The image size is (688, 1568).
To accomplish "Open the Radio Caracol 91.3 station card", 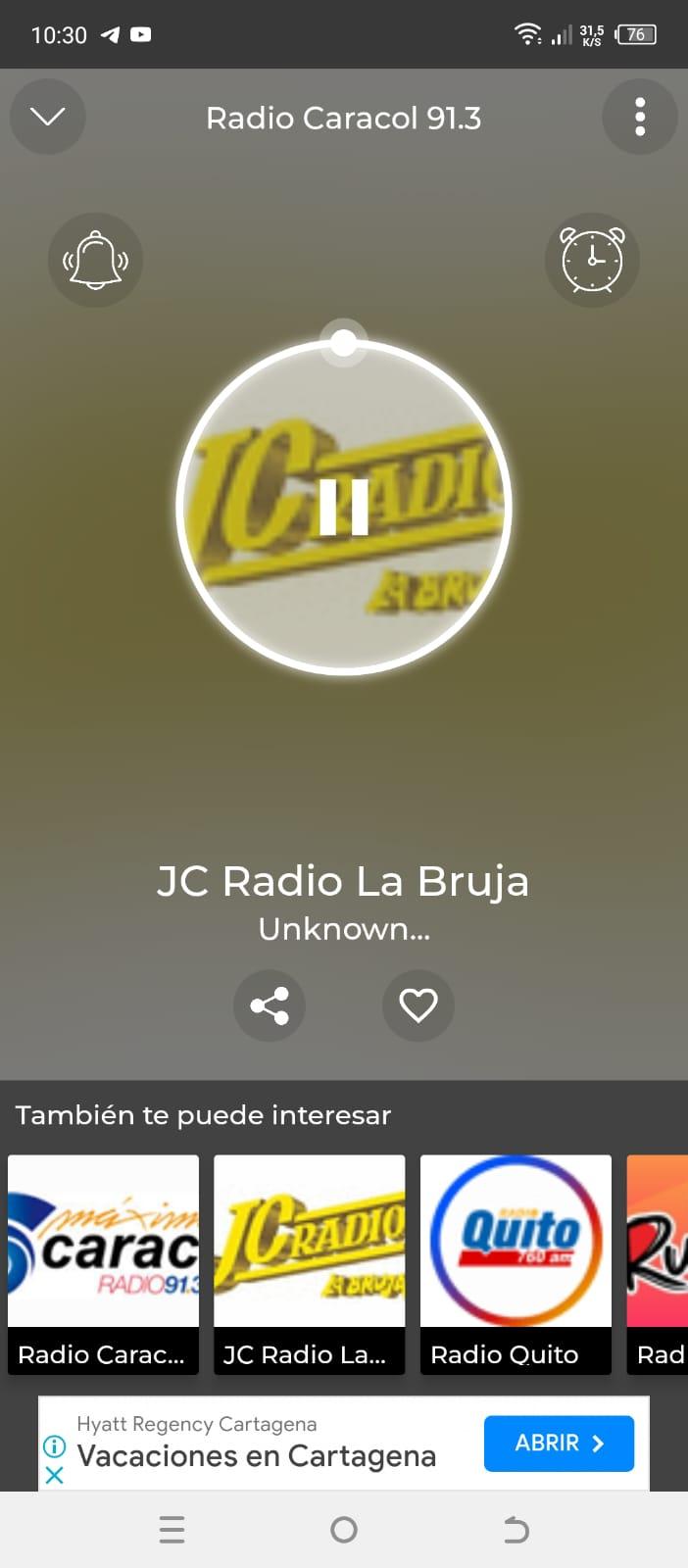I will tap(103, 1264).
